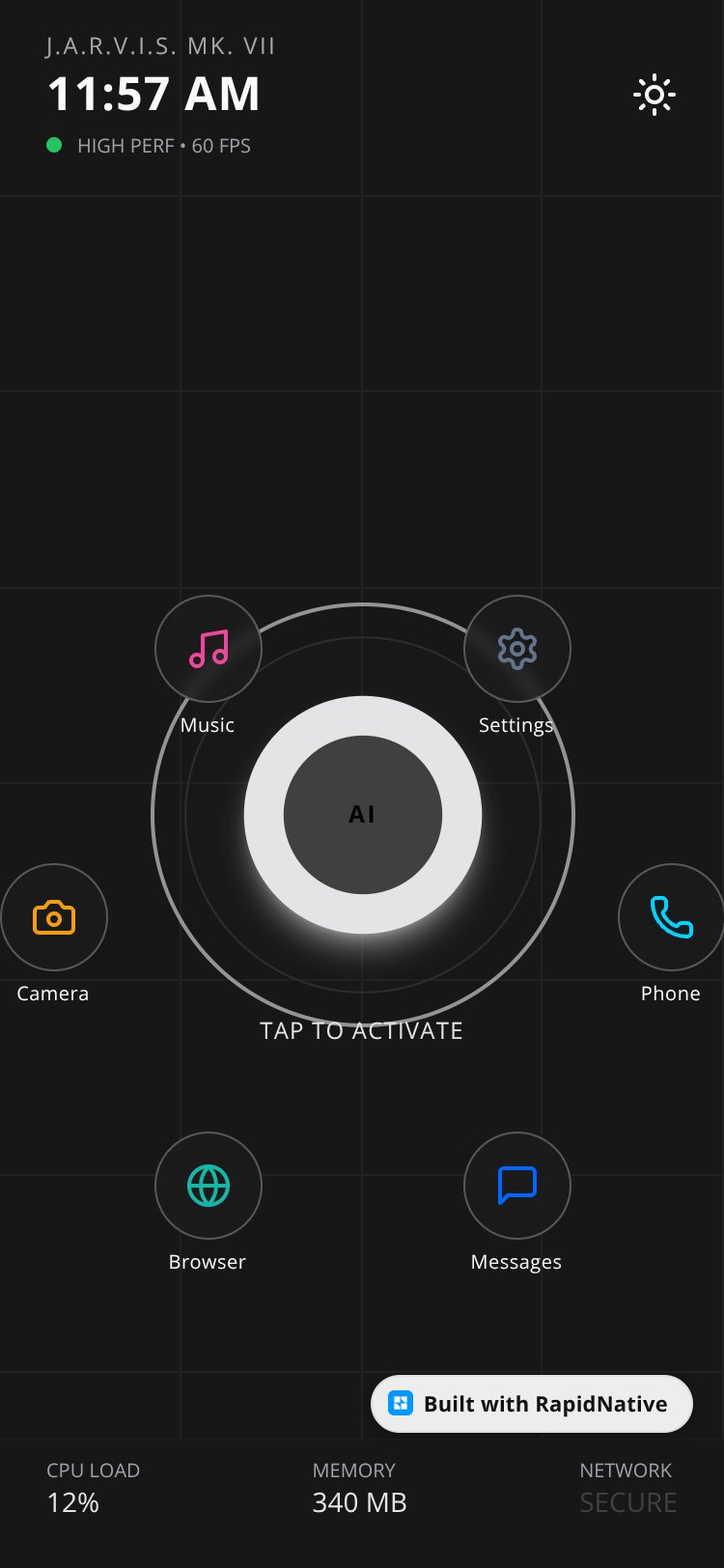Open the Music app
The width and height of the screenshot is (724, 1568).
pyautogui.click(x=209, y=649)
